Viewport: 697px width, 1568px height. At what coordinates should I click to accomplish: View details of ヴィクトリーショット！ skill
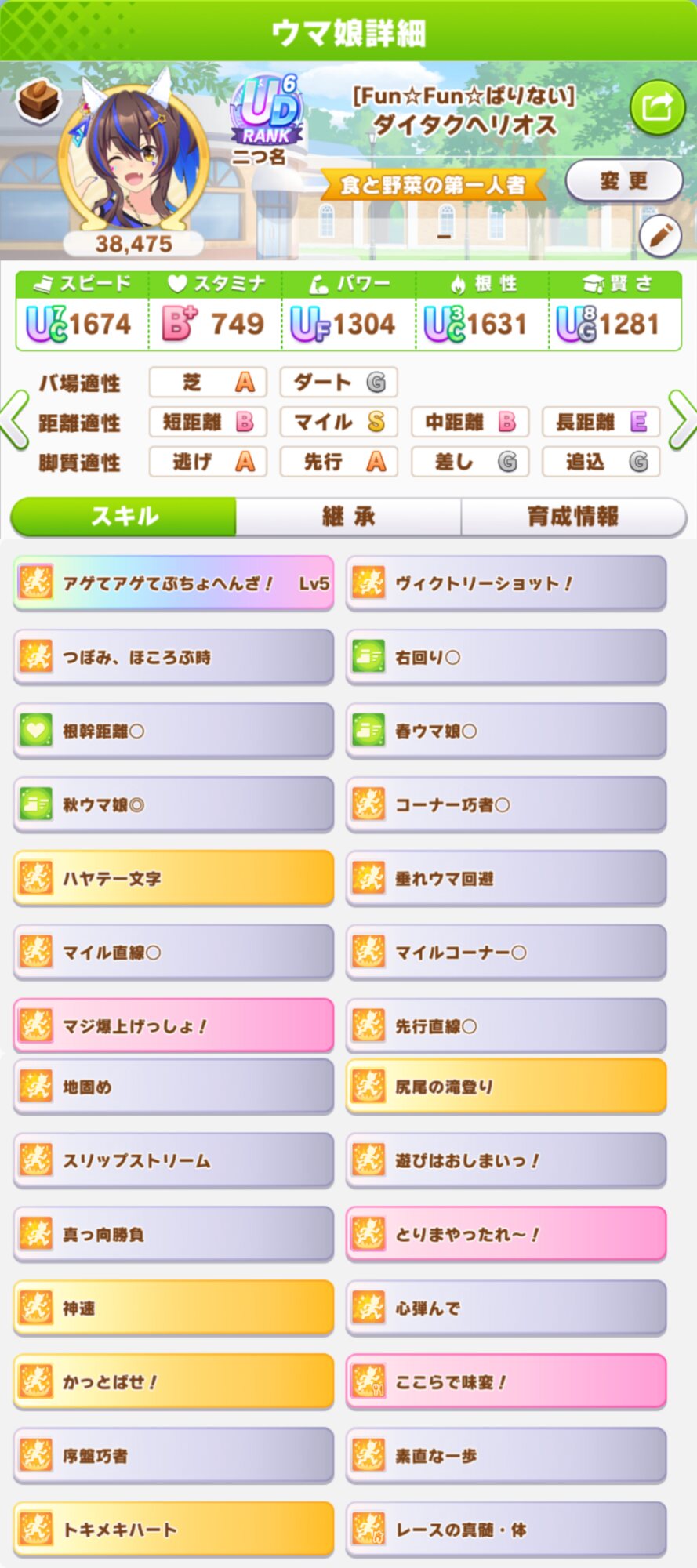[506, 583]
